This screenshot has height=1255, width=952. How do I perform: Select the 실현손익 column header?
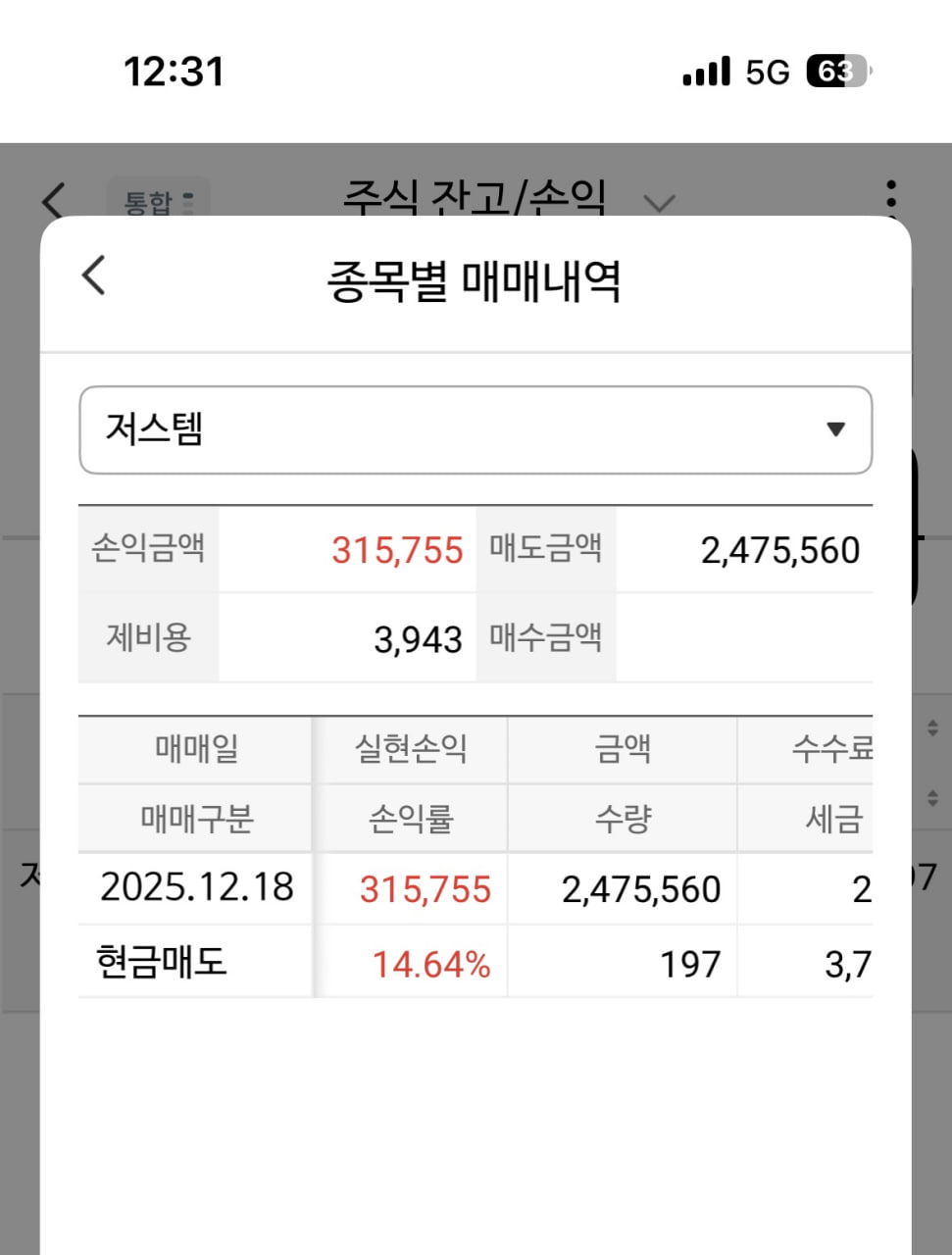(413, 749)
